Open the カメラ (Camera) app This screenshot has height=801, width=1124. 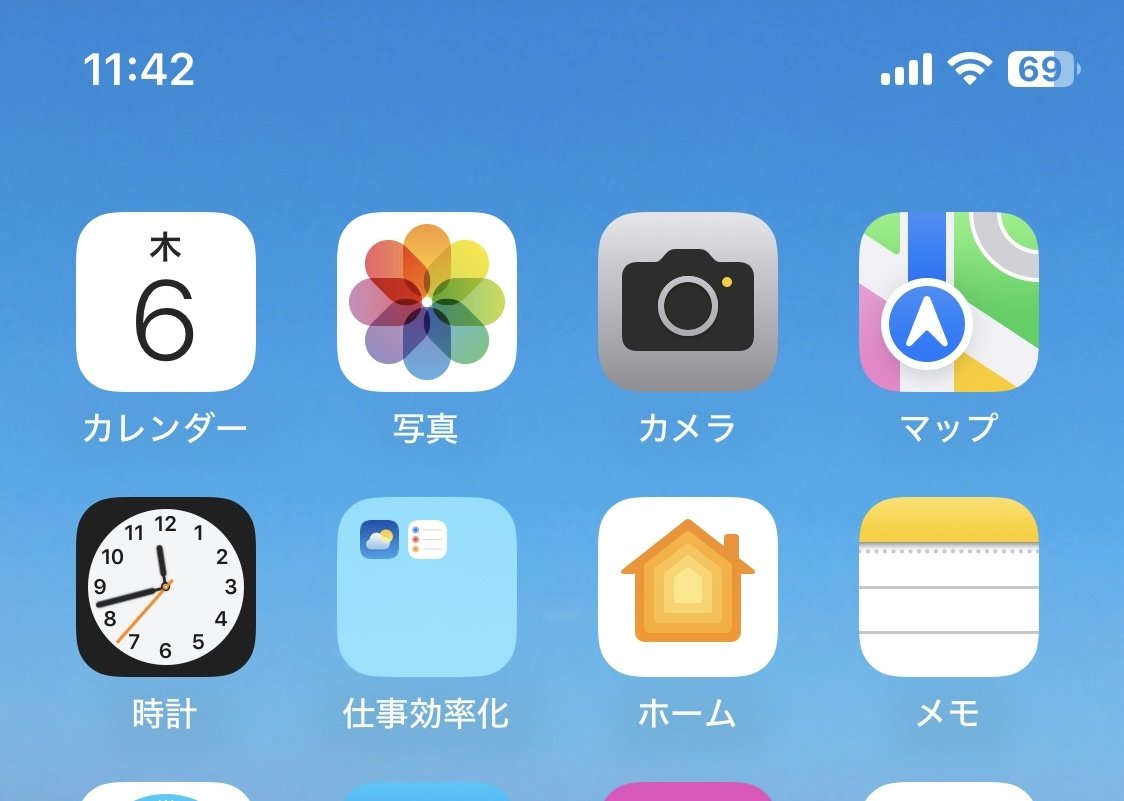688,302
